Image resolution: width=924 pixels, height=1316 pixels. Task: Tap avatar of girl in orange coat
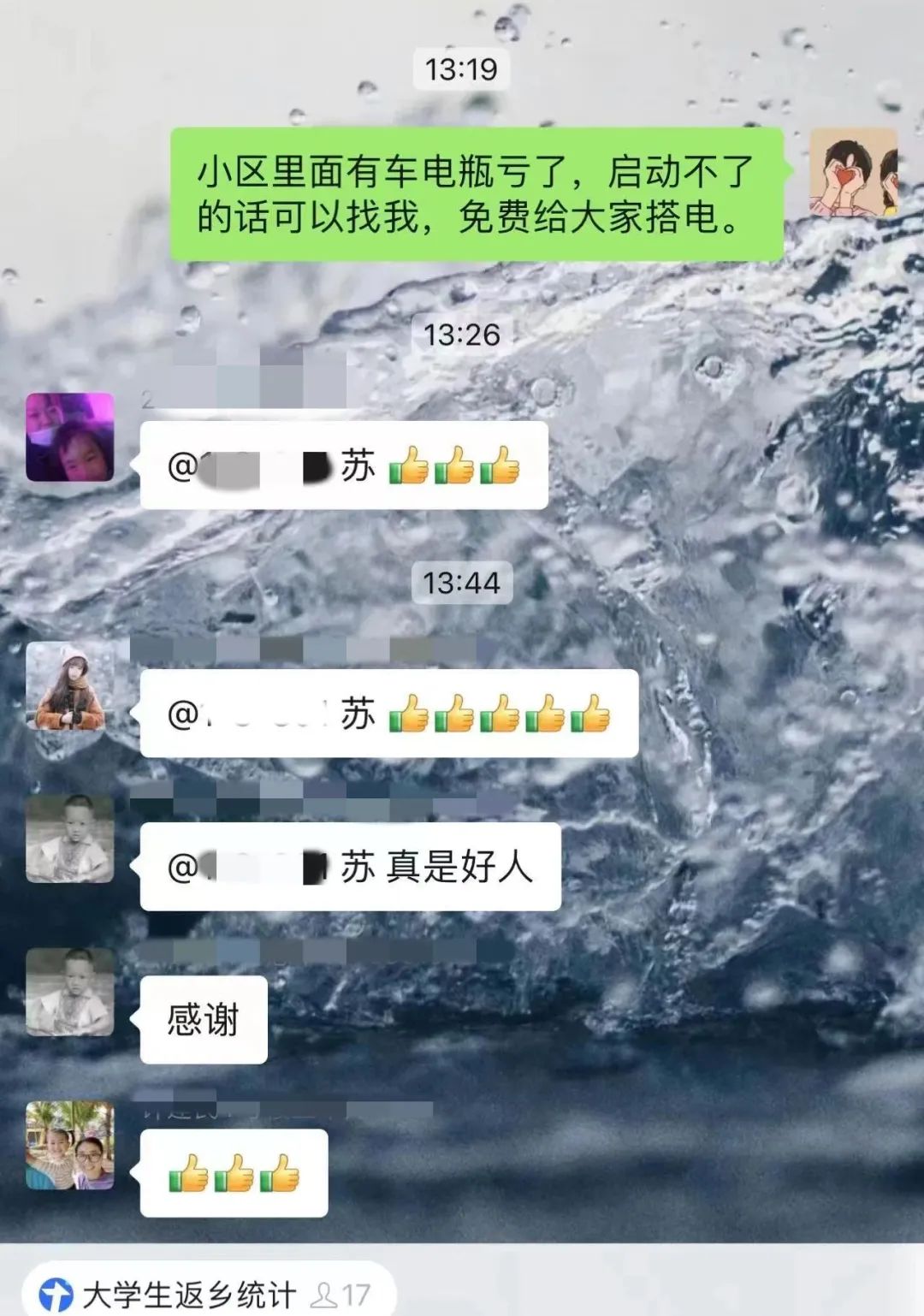[69, 686]
